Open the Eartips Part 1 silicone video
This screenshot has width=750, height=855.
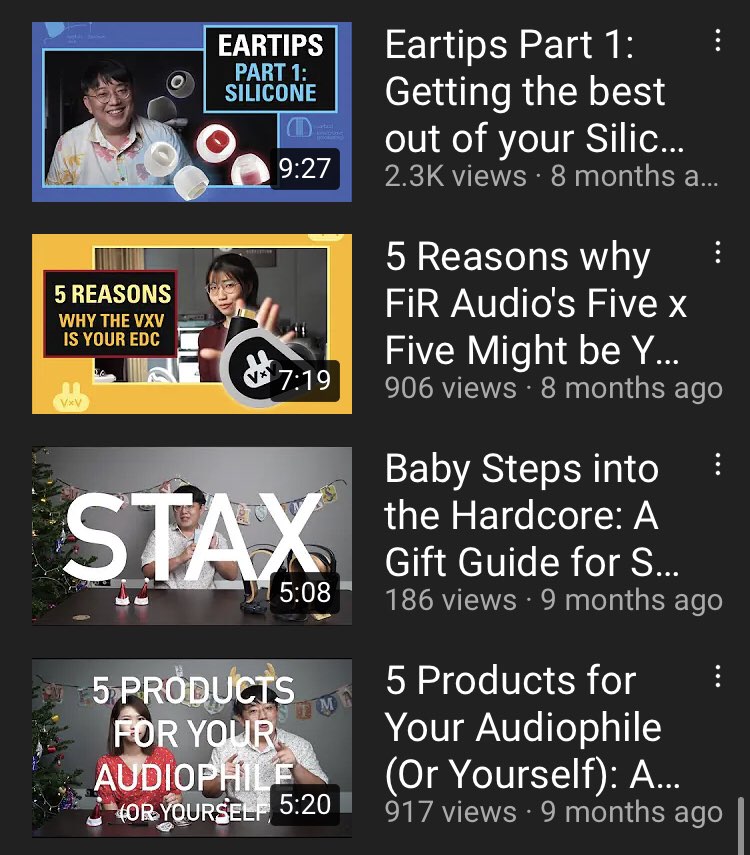click(x=192, y=112)
